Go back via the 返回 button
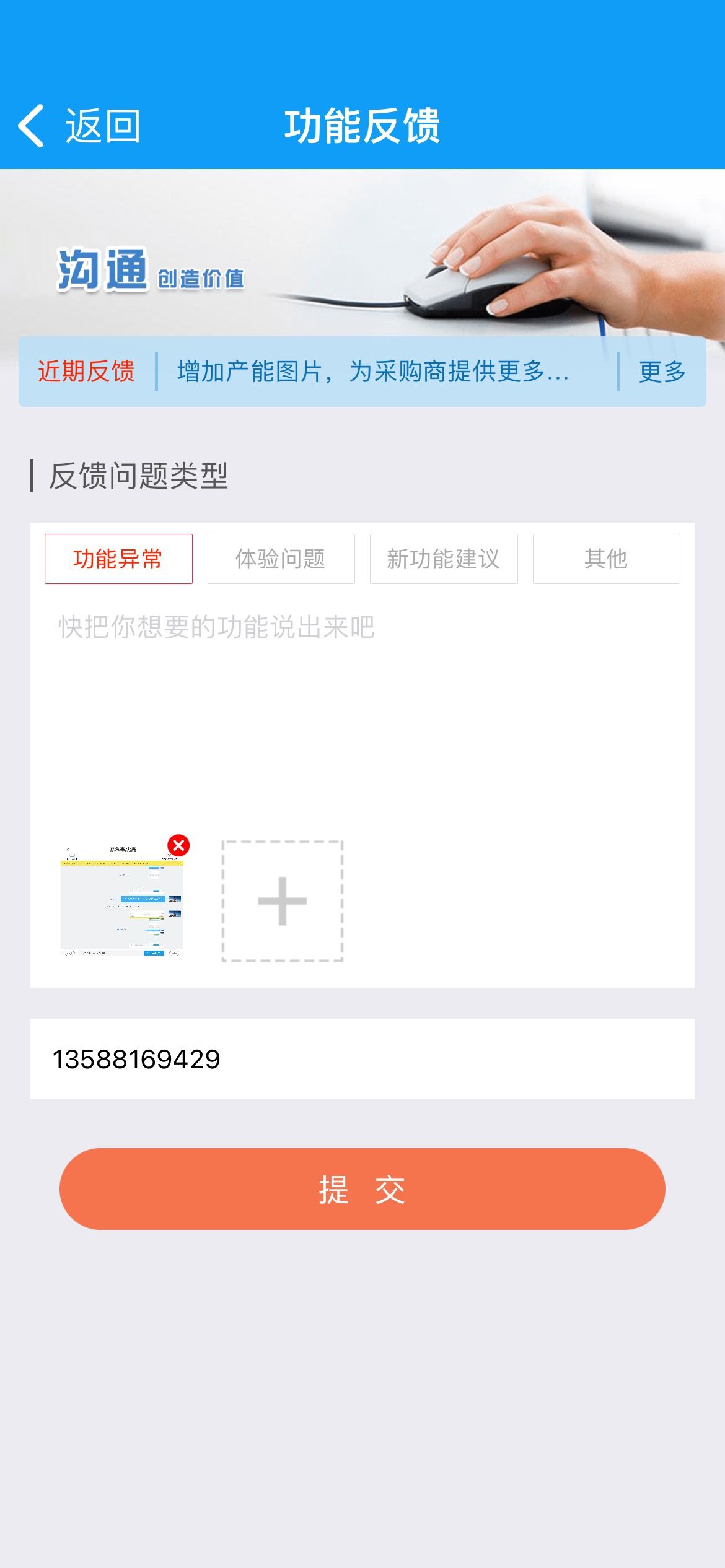Image resolution: width=725 pixels, height=1568 pixels. [x=79, y=126]
